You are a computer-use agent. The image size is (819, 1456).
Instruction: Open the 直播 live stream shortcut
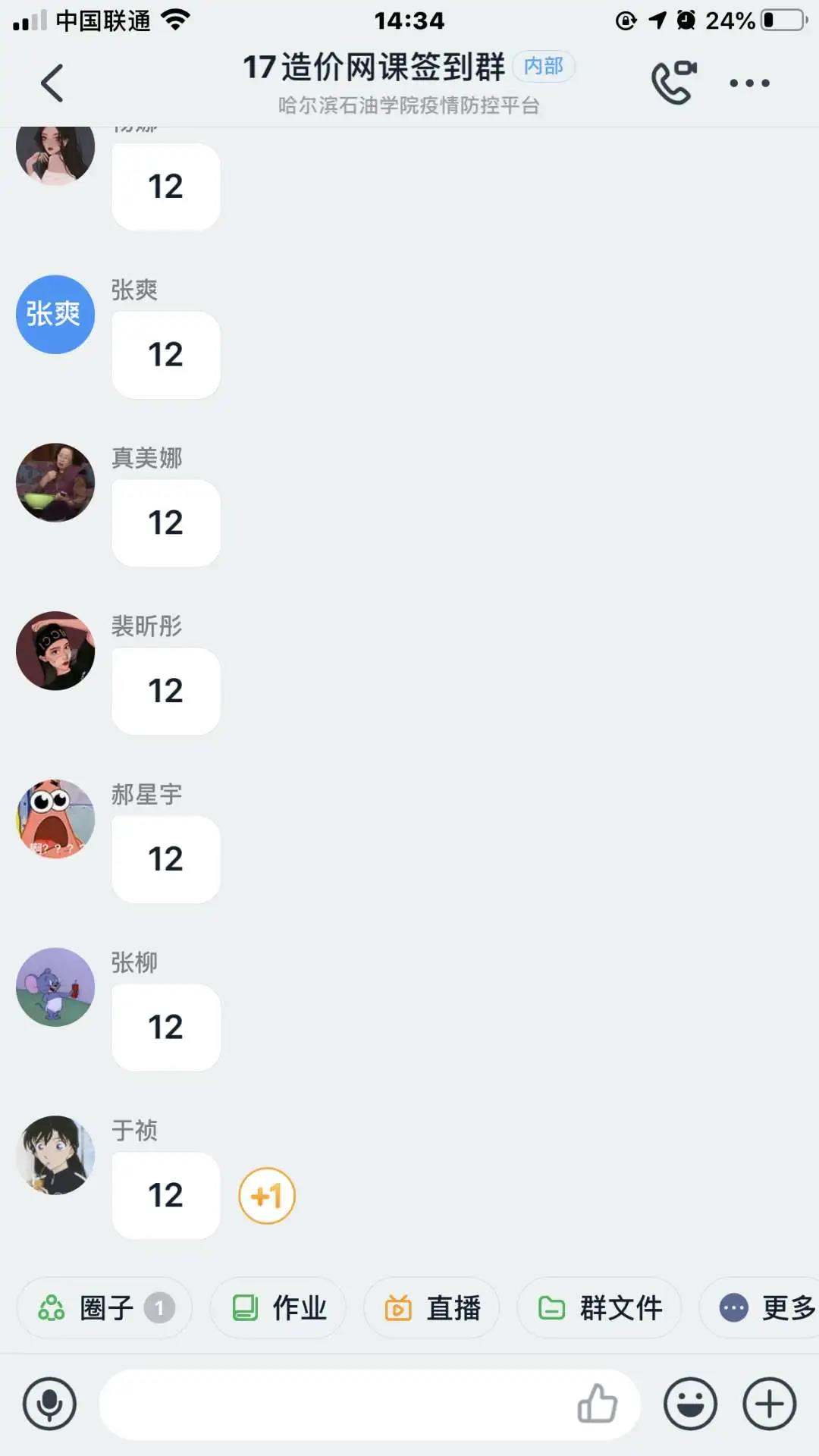(431, 1307)
